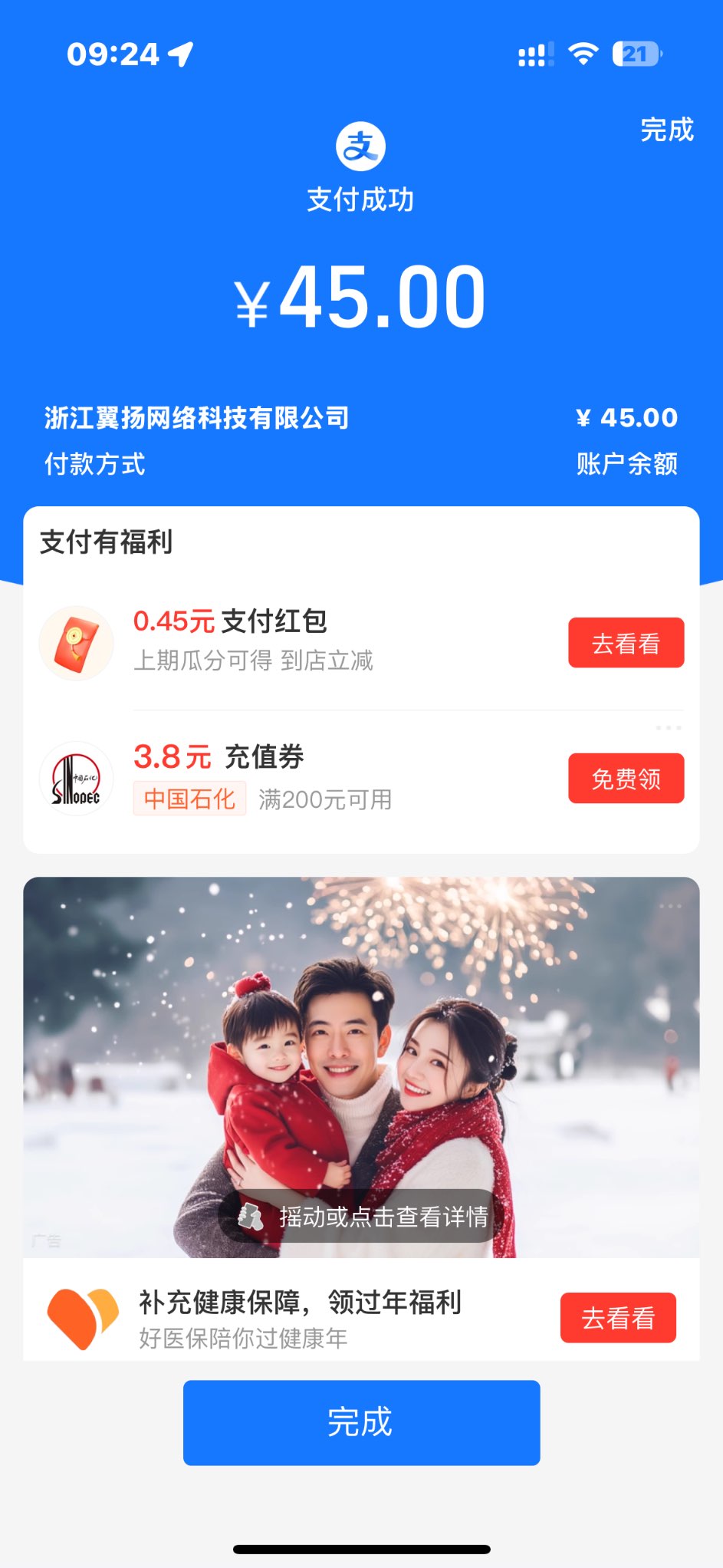Open the three-dot menu above the 充值券 offer
The width and height of the screenshot is (723, 1568).
point(668,727)
